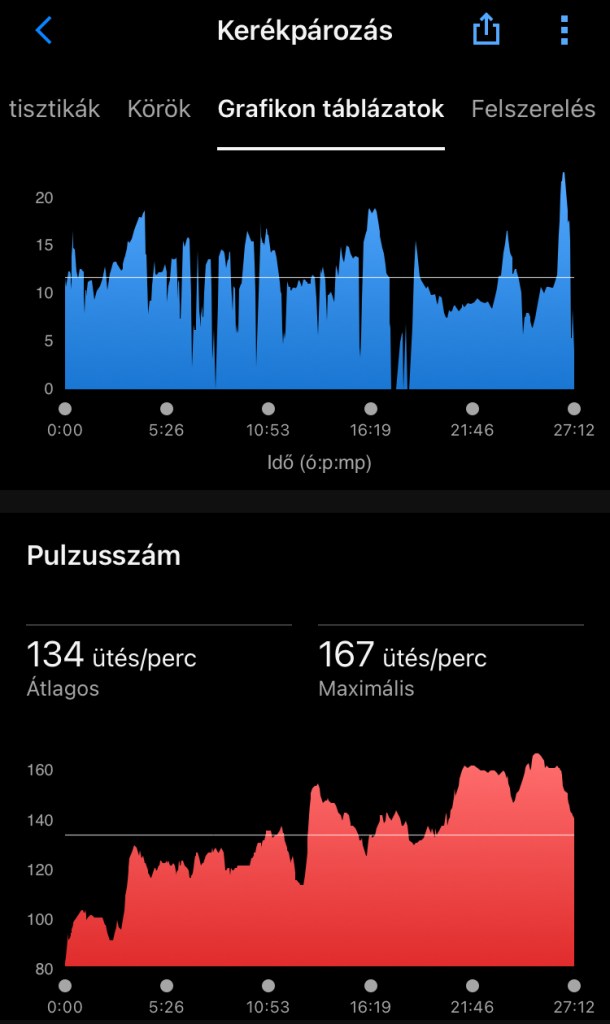Go back from the Kerékpározás activity
The image size is (610, 1024).
pyautogui.click(x=42, y=30)
